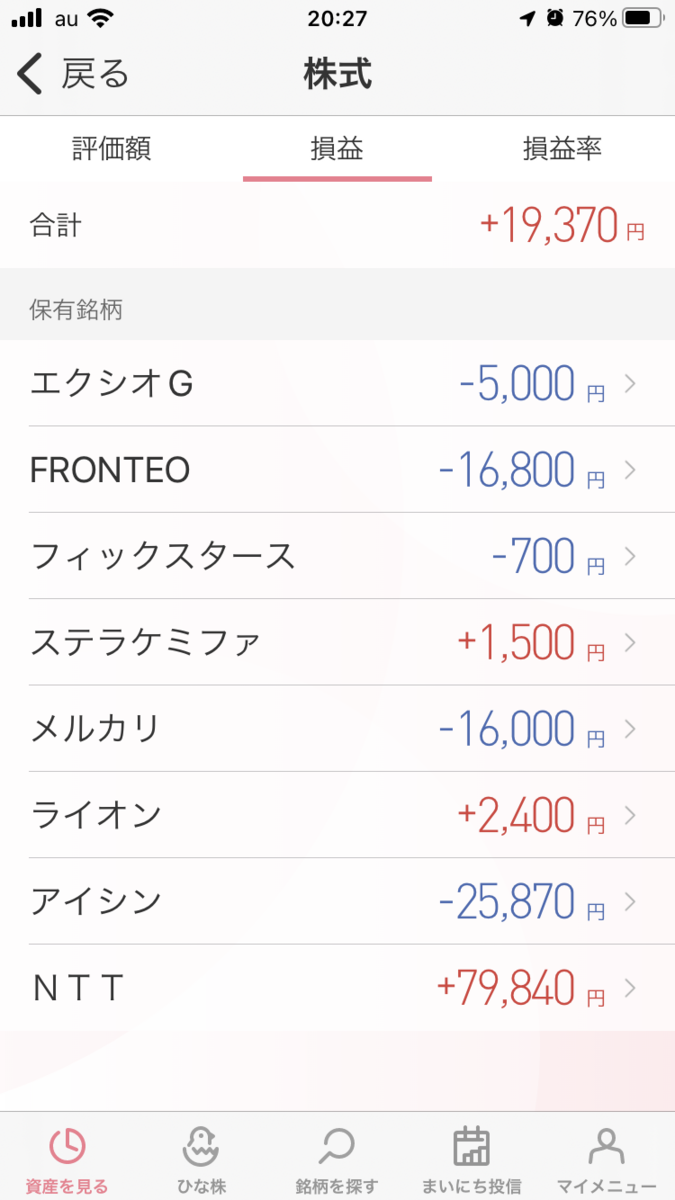
Task: Show details for ステラケミファ
Action: click(x=337, y=641)
